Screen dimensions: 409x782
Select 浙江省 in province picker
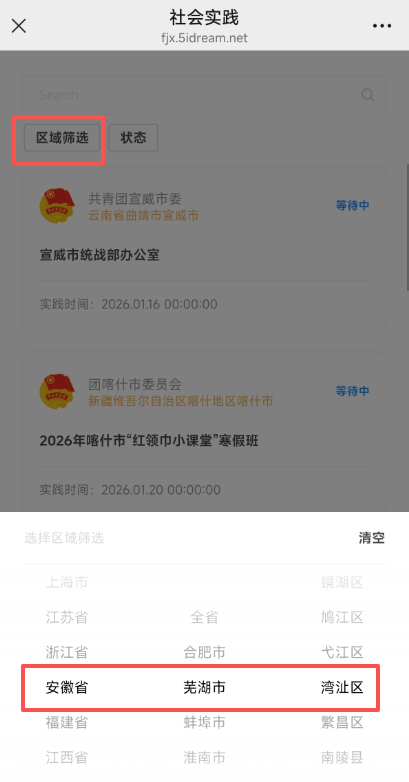click(67, 652)
